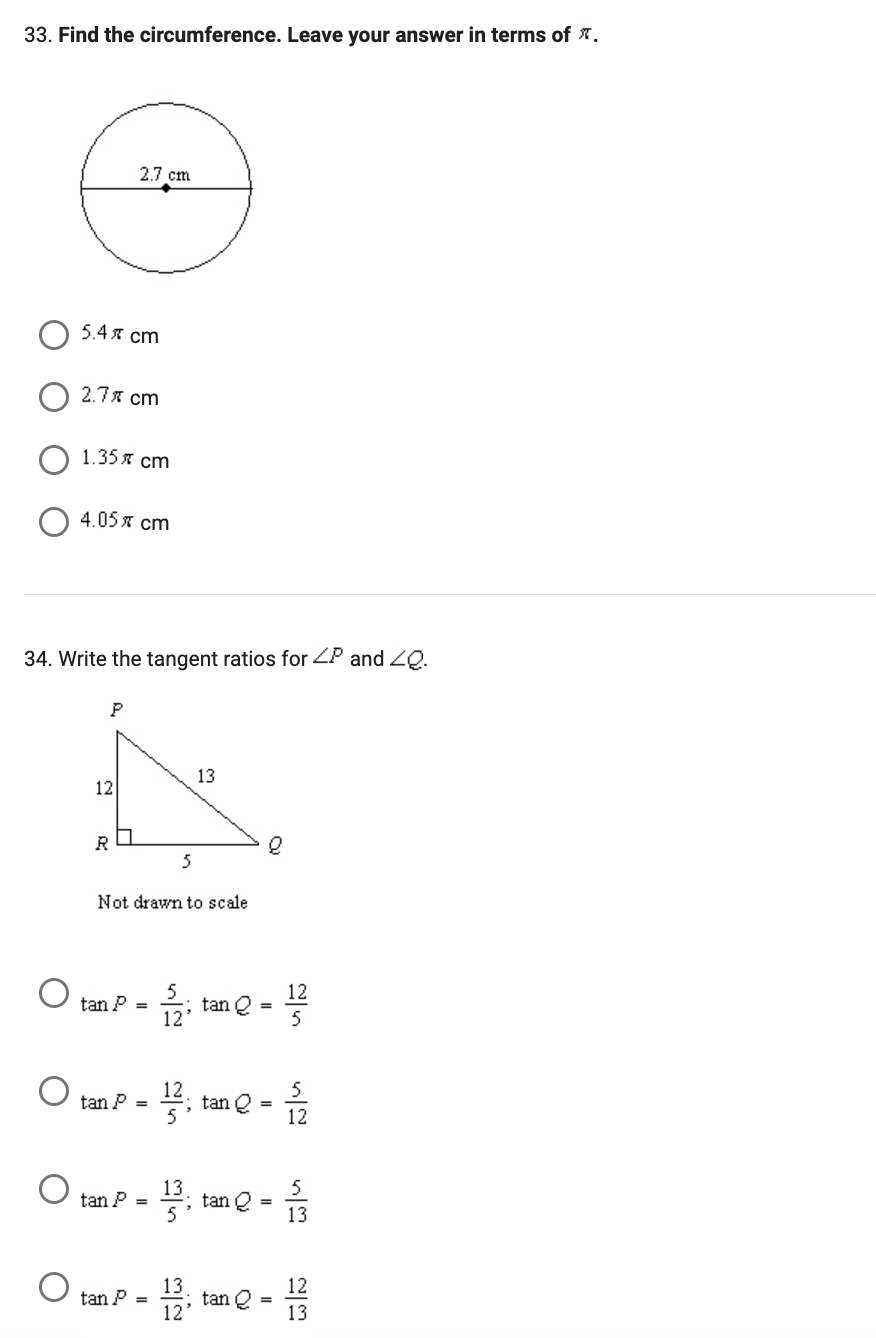Select the answer 5.4π cm

tap(52, 334)
